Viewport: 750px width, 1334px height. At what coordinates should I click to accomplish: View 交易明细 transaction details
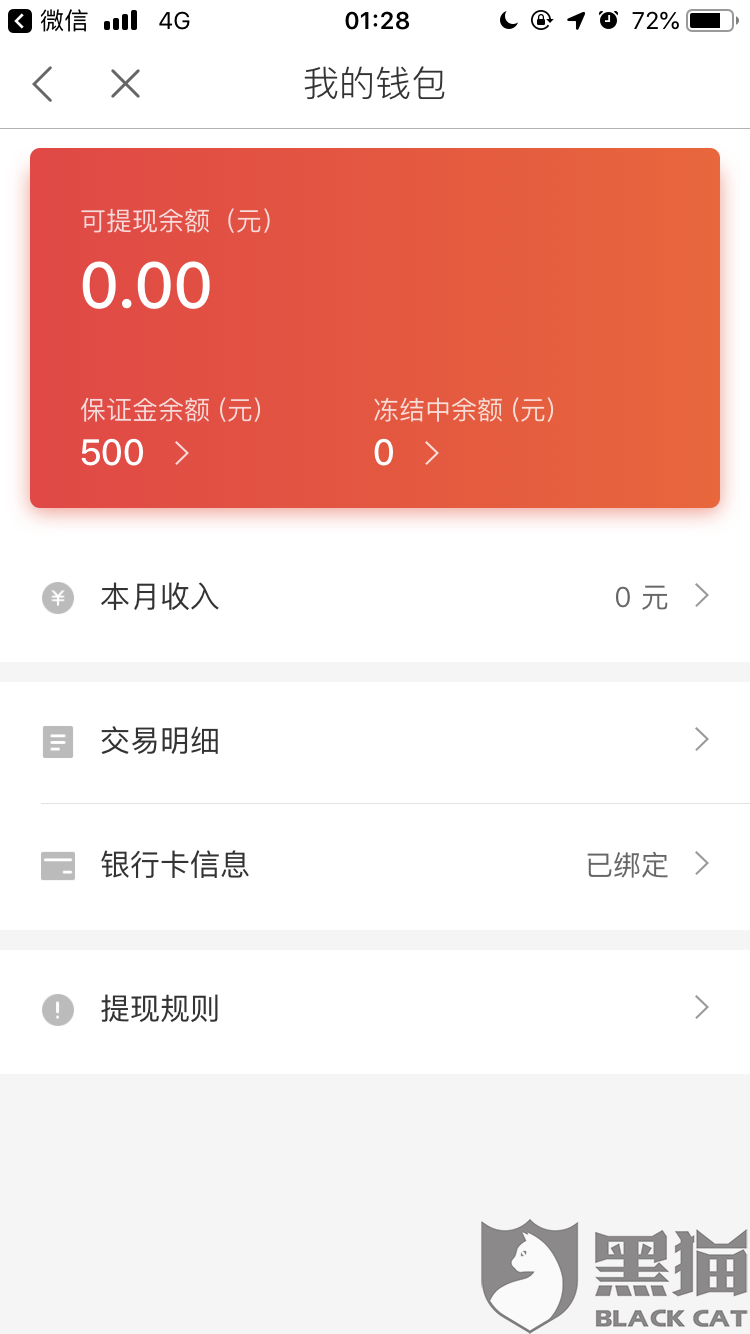375,741
